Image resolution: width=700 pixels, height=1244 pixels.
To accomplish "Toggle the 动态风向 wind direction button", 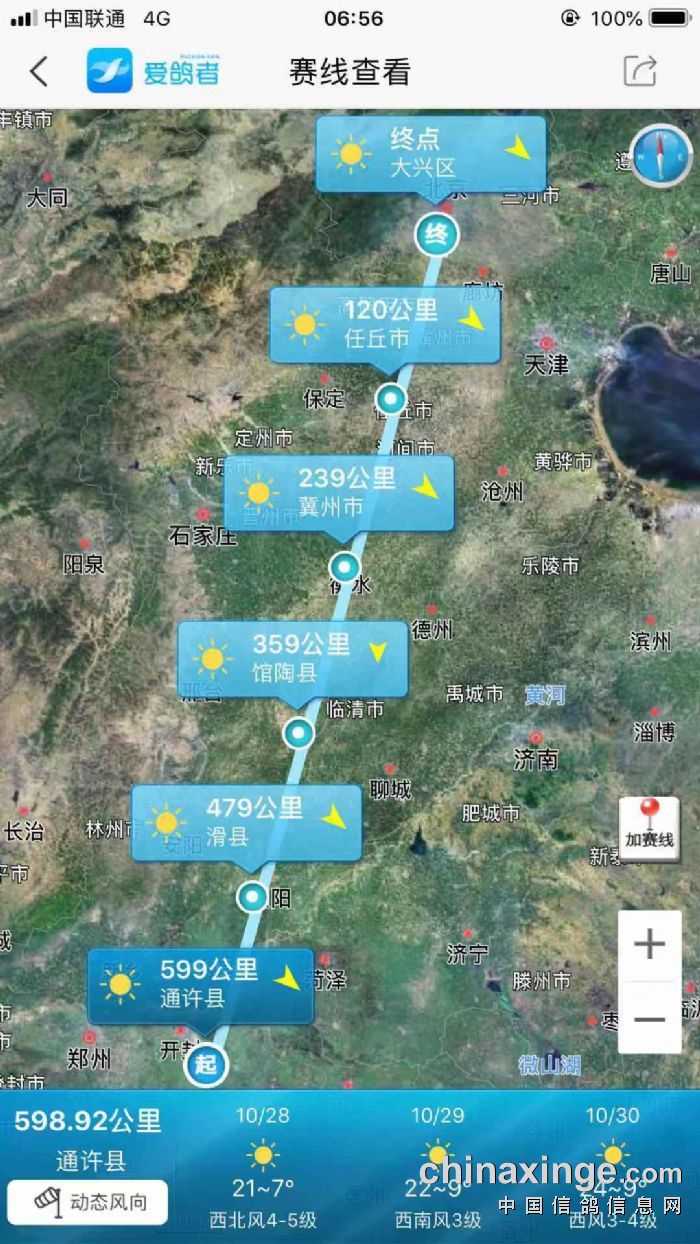I will (x=88, y=1202).
